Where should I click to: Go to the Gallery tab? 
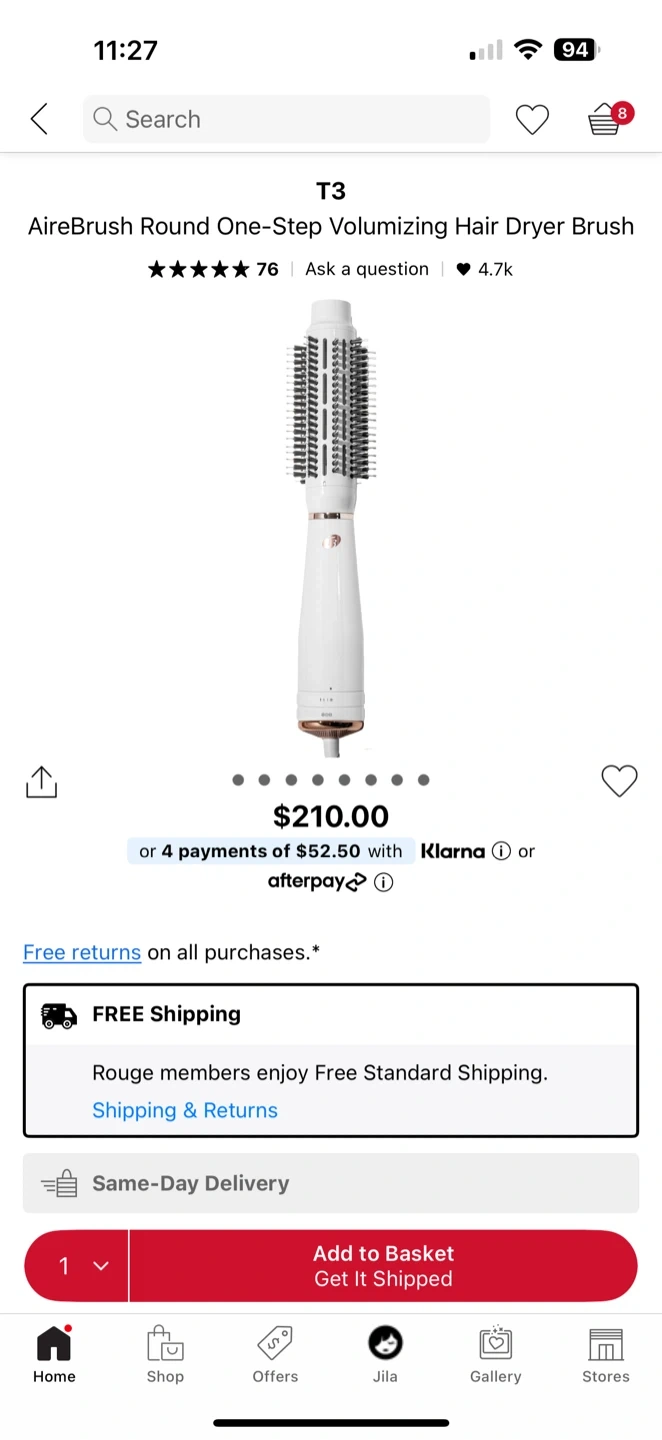point(496,1354)
